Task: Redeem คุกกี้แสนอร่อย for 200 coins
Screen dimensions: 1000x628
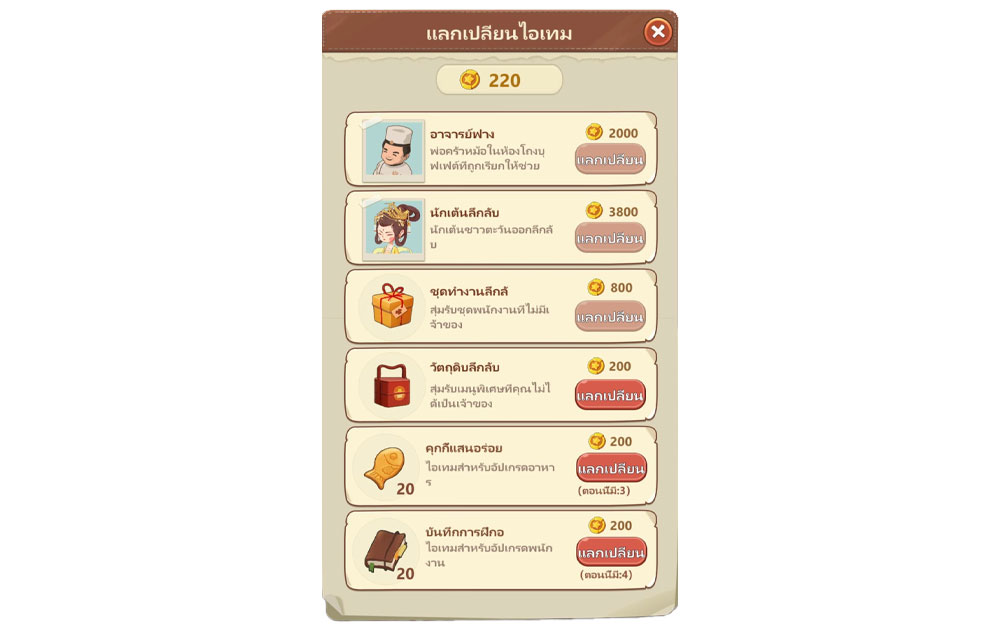Action: pos(610,468)
